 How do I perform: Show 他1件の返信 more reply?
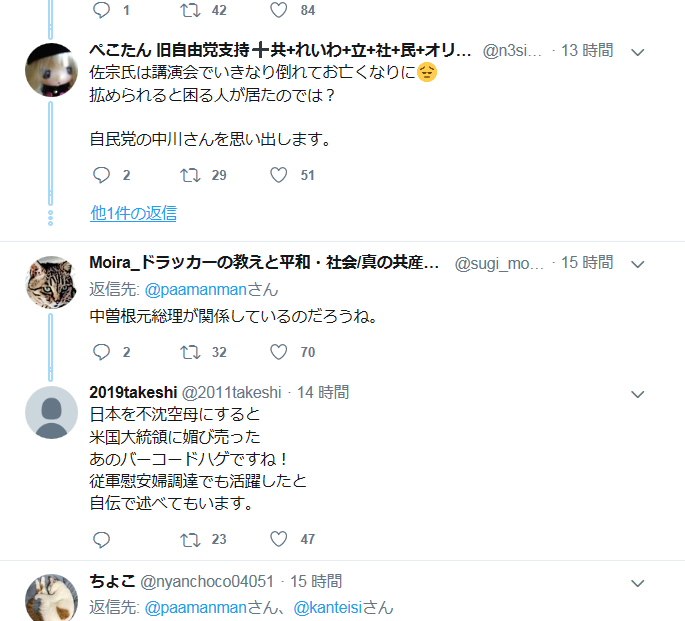click(x=133, y=213)
